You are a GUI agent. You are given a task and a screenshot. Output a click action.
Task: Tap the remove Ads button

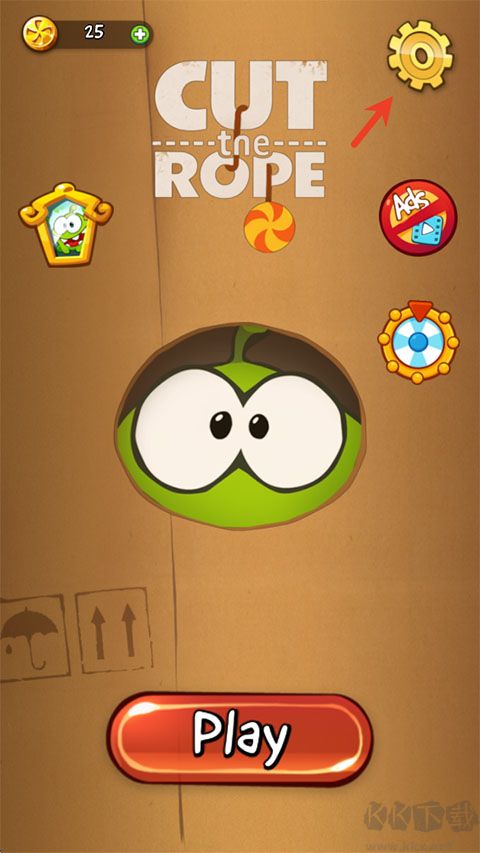[x=418, y=218]
